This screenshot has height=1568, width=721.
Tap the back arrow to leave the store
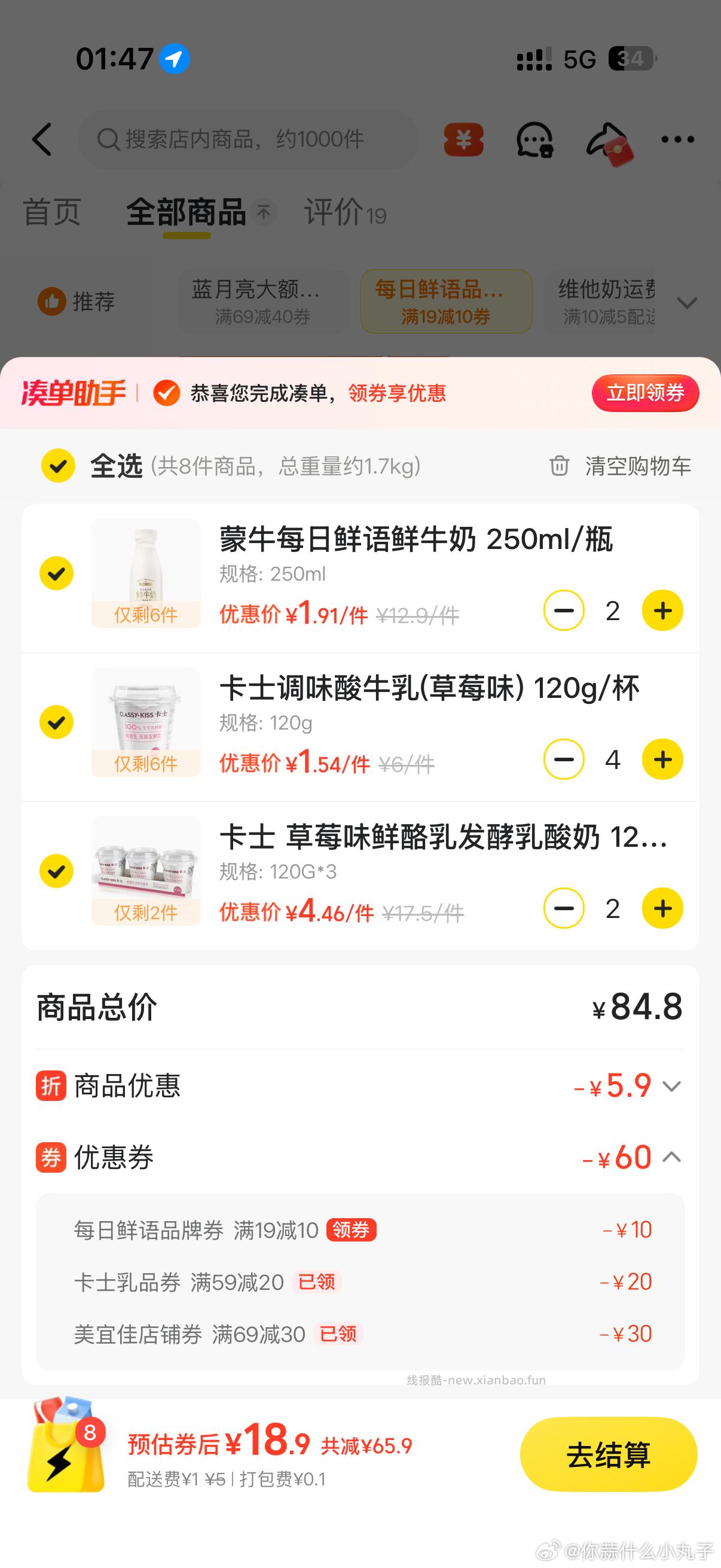click(42, 139)
